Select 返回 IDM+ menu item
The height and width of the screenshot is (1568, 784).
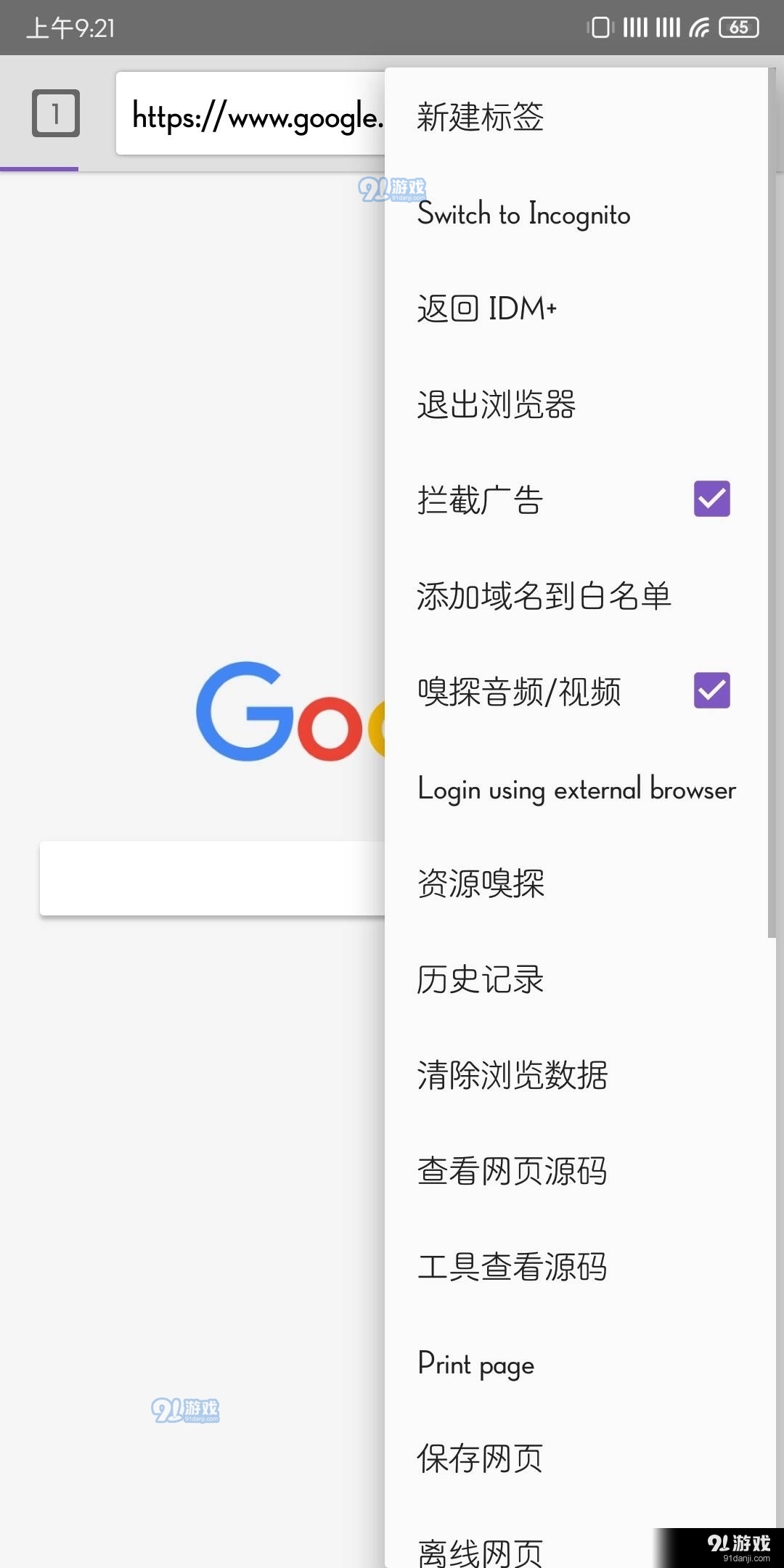(576, 309)
